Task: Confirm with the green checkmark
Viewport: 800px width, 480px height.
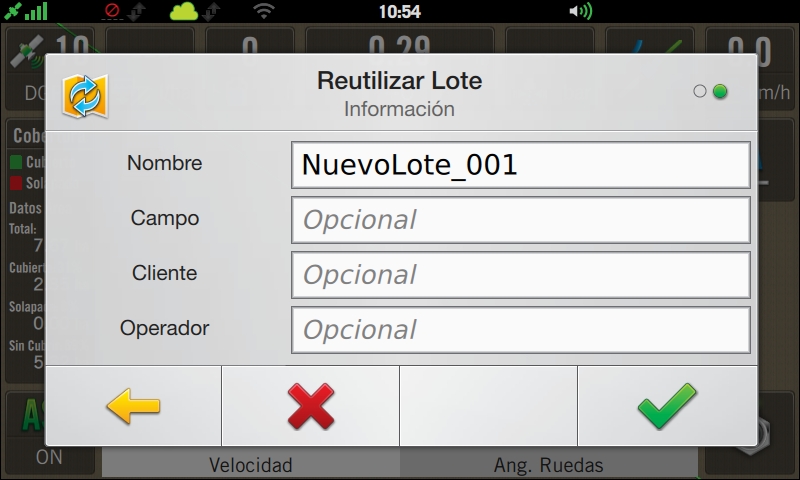Action: 666,406
